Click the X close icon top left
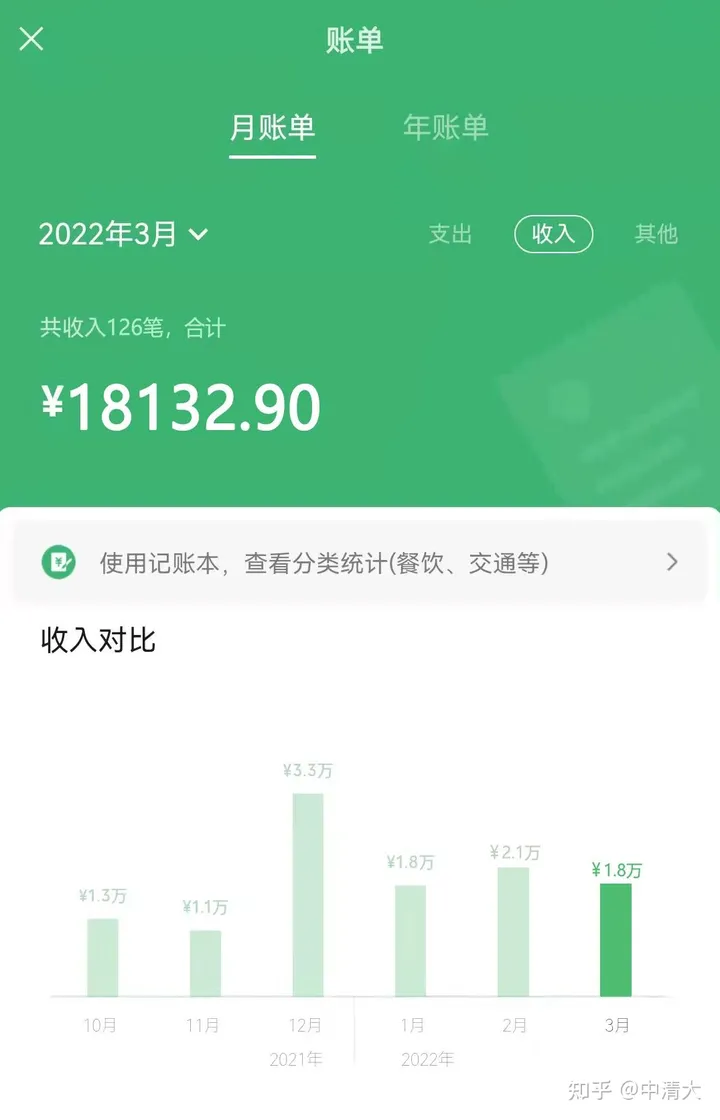The height and width of the screenshot is (1120, 720). click(31, 38)
